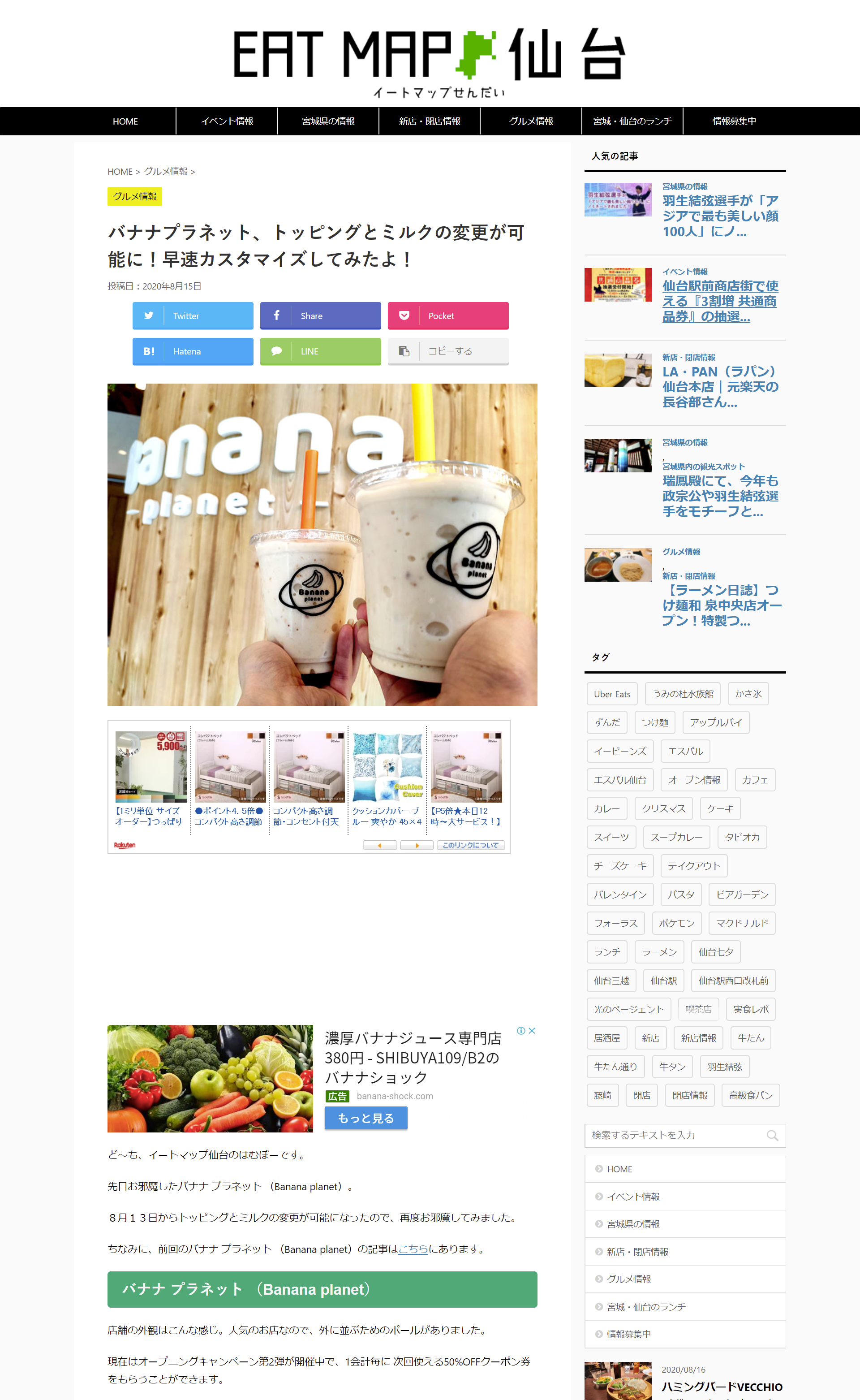Share the article on Twitter

193,316
